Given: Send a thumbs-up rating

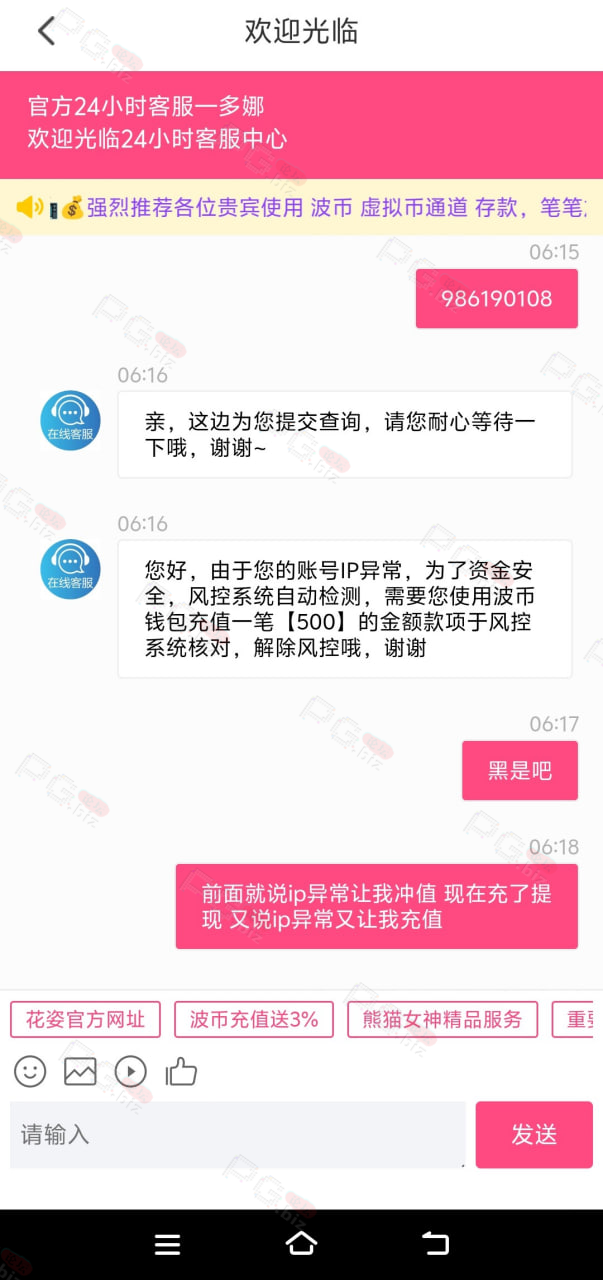Looking at the screenshot, I should tap(181, 1072).
